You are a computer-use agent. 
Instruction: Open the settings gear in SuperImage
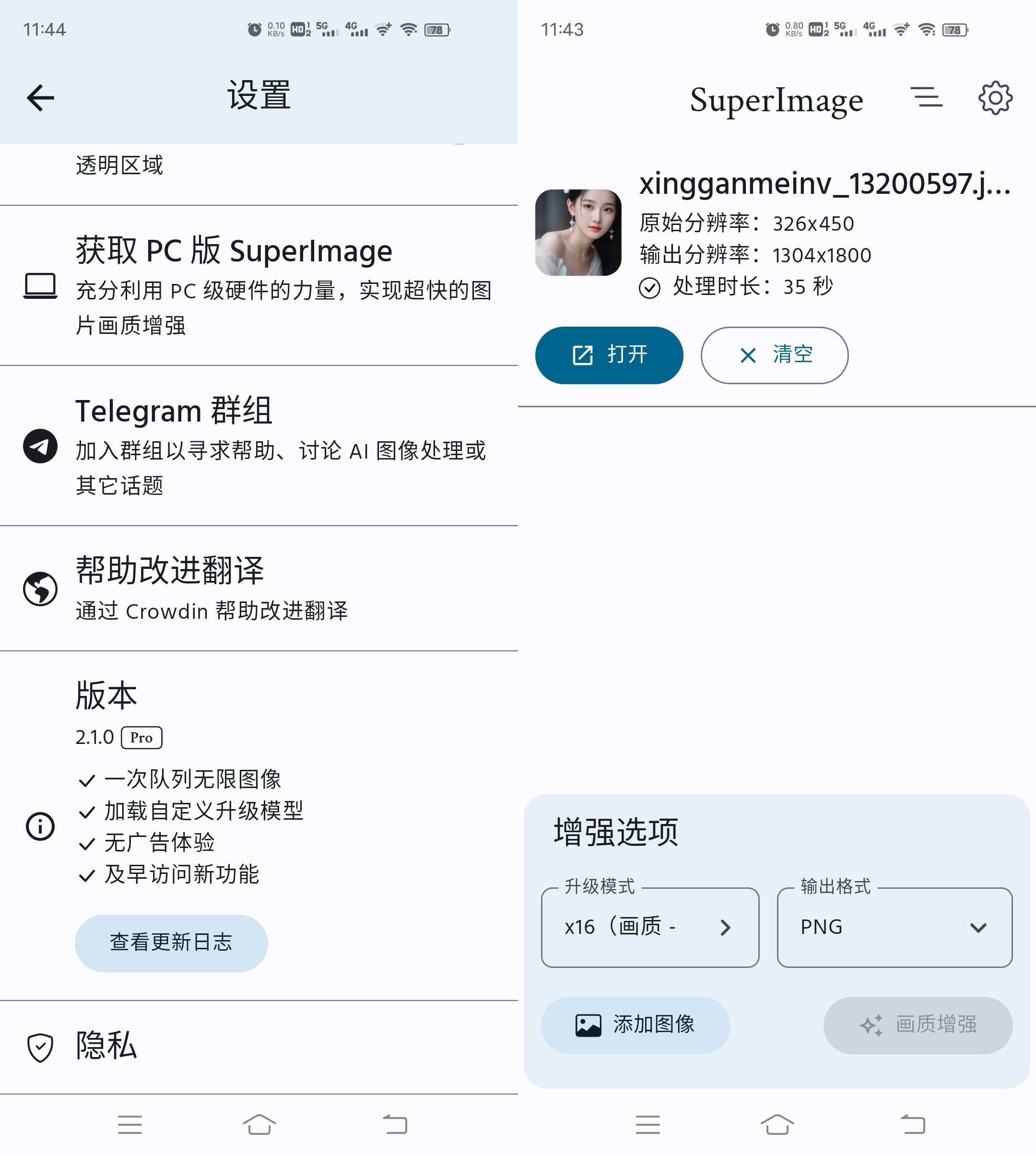(994, 98)
